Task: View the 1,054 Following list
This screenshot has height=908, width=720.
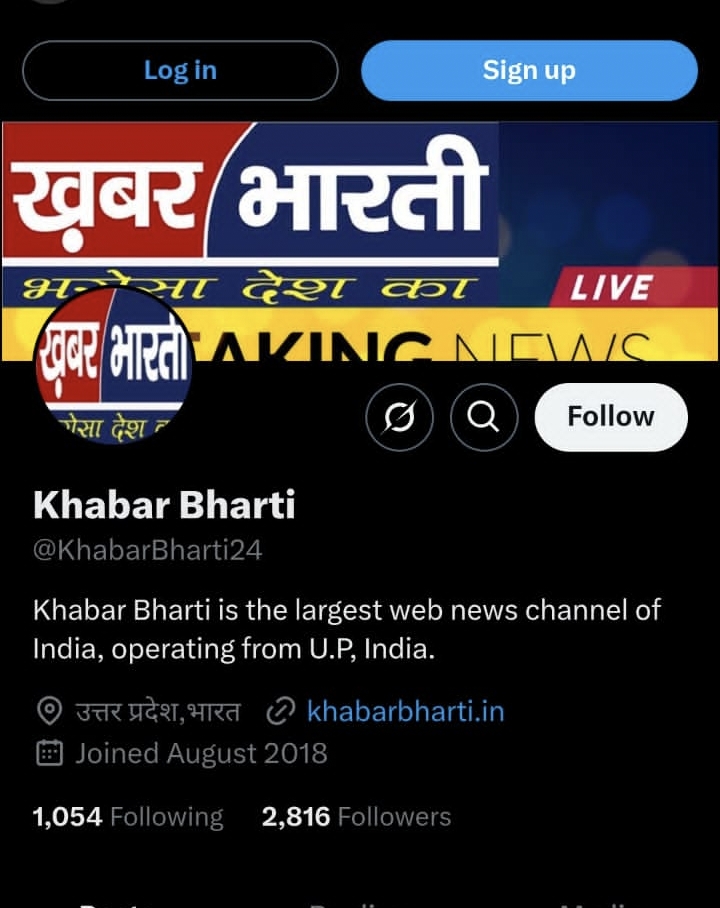Action: click(x=128, y=816)
